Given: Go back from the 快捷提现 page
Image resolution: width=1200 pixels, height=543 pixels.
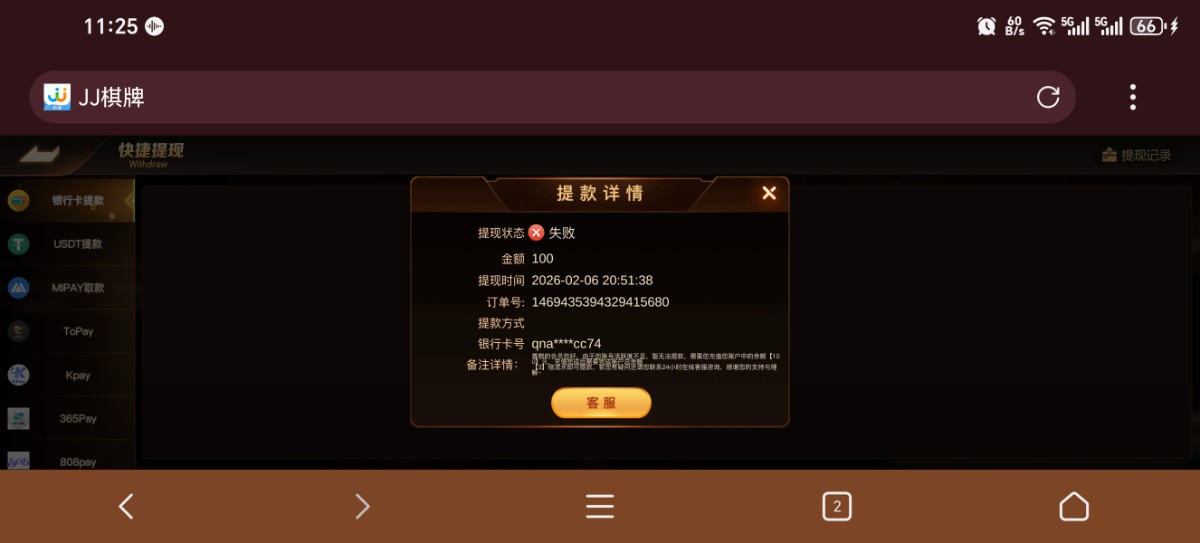Looking at the screenshot, I should click(x=40, y=154).
